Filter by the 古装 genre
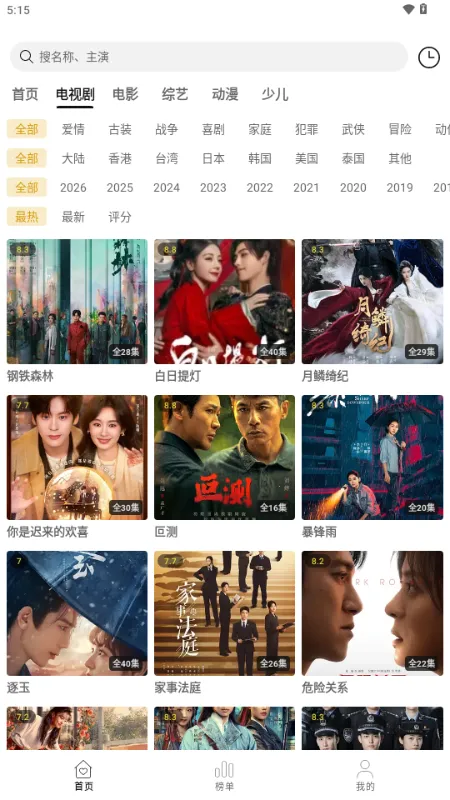Screen dimensions: 450x800 (x=120, y=129)
